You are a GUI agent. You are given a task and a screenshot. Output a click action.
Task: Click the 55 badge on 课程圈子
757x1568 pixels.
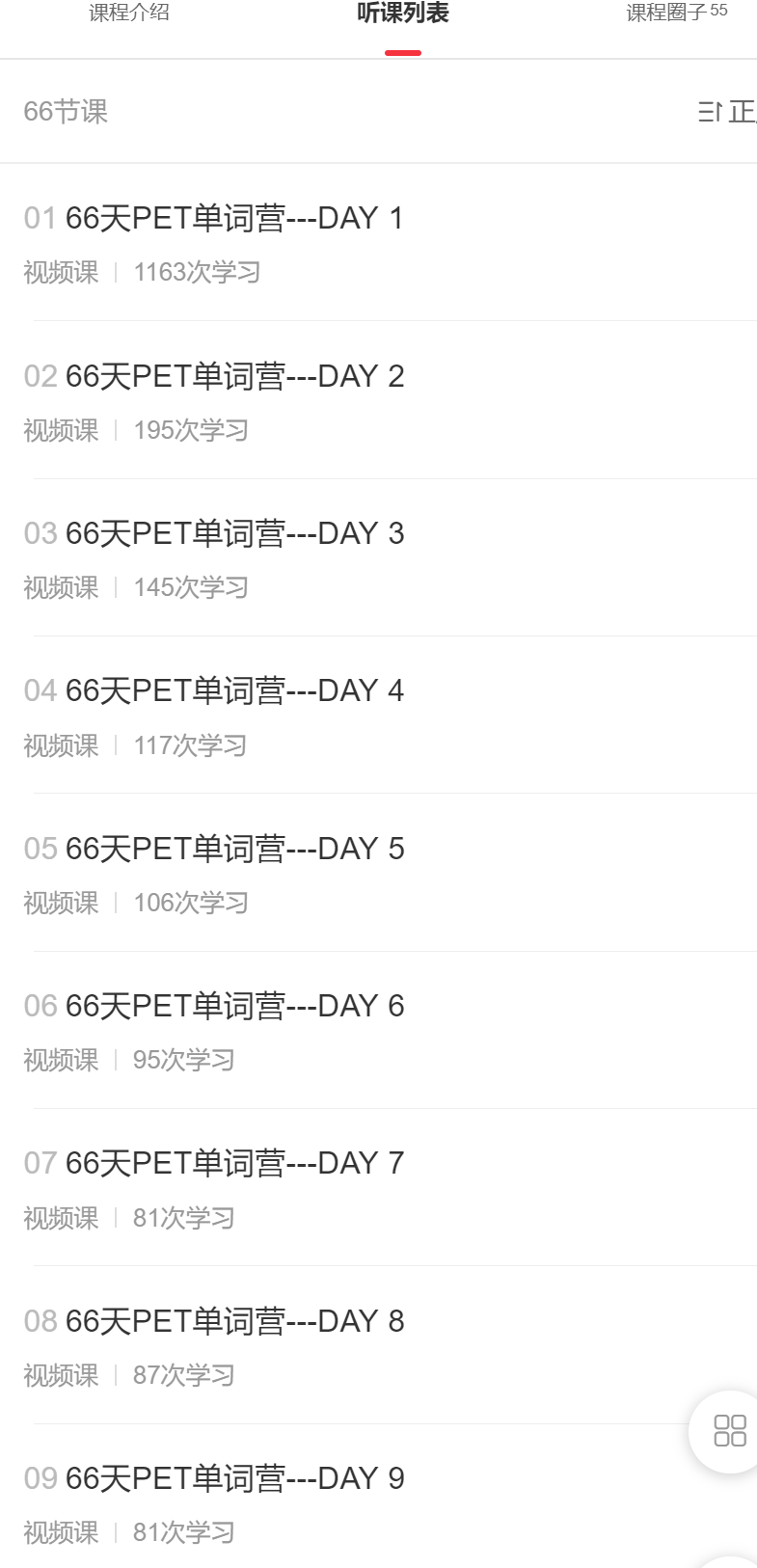[x=718, y=9]
